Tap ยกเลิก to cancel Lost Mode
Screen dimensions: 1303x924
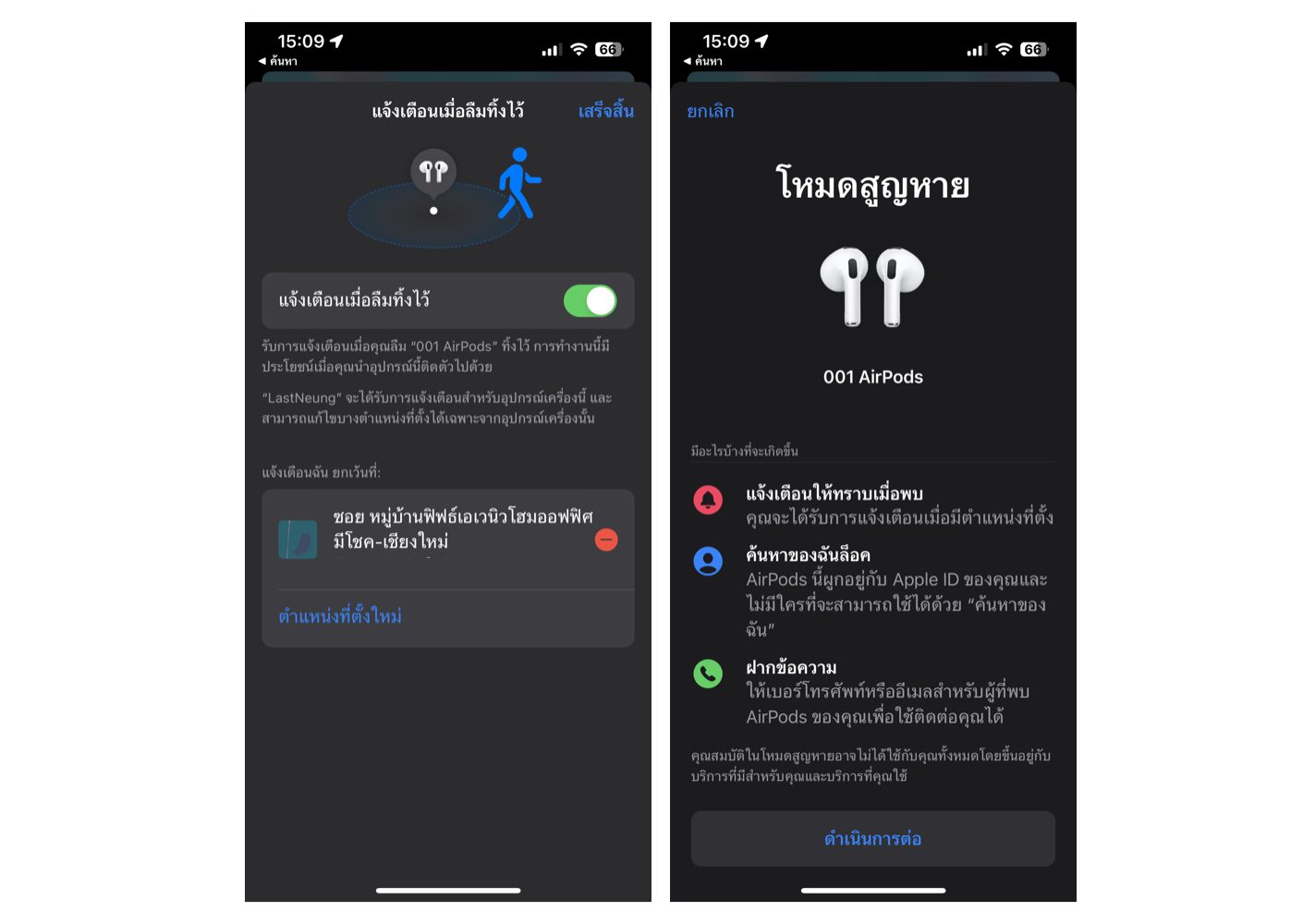710,111
